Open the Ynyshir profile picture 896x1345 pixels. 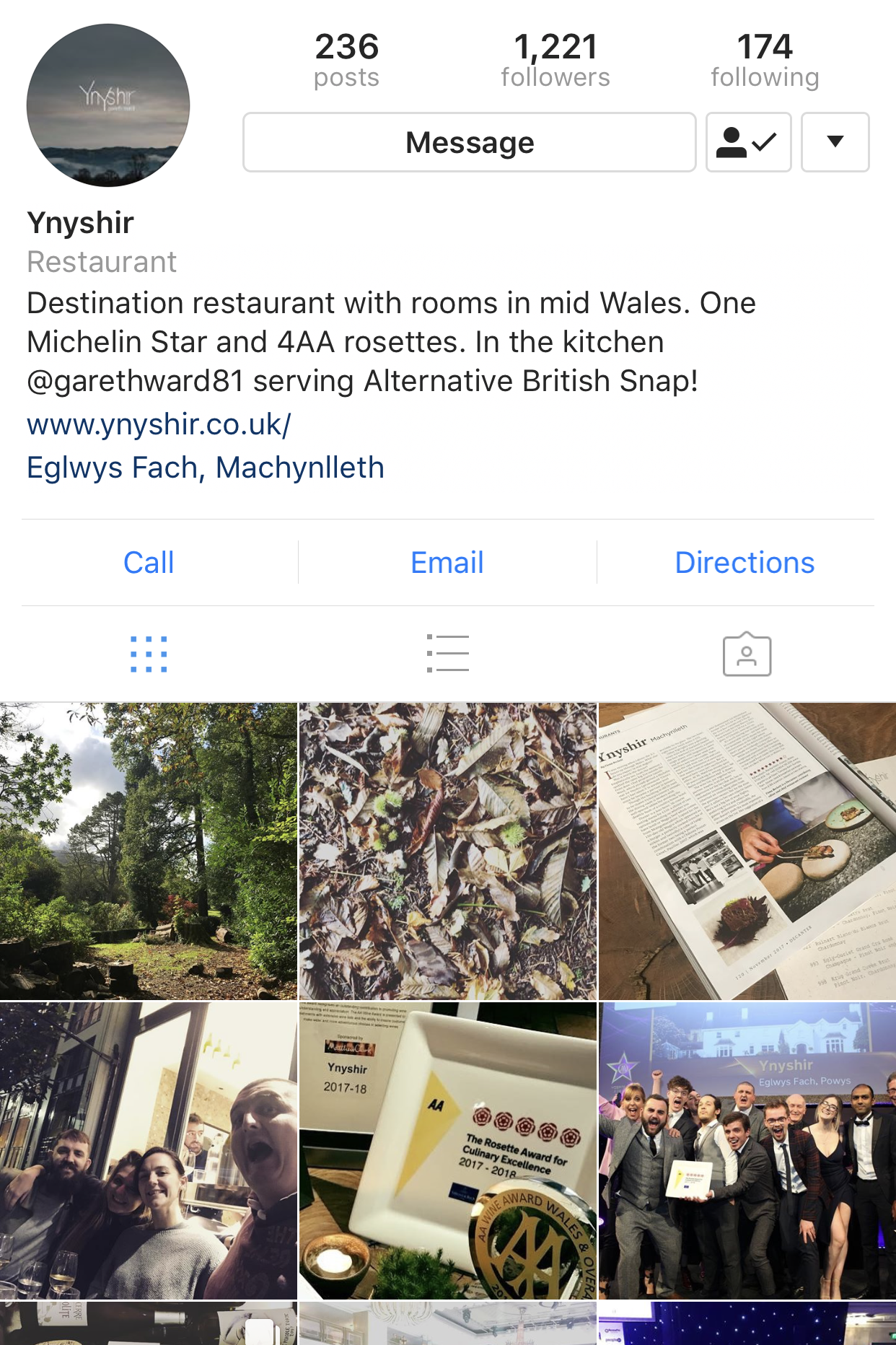pyautogui.click(x=108, y=105)
